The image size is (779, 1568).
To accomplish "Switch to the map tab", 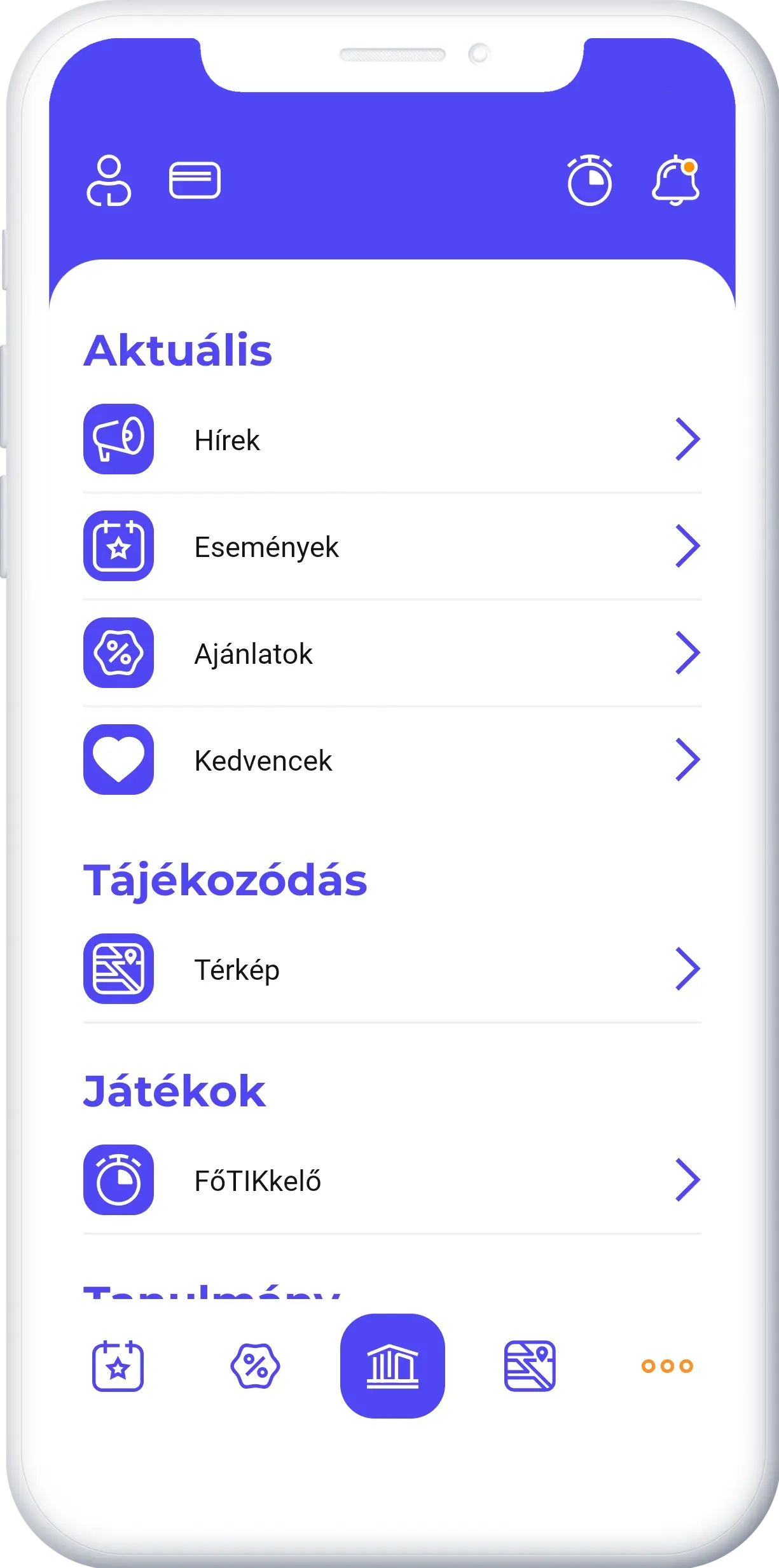I will 530,1366.
